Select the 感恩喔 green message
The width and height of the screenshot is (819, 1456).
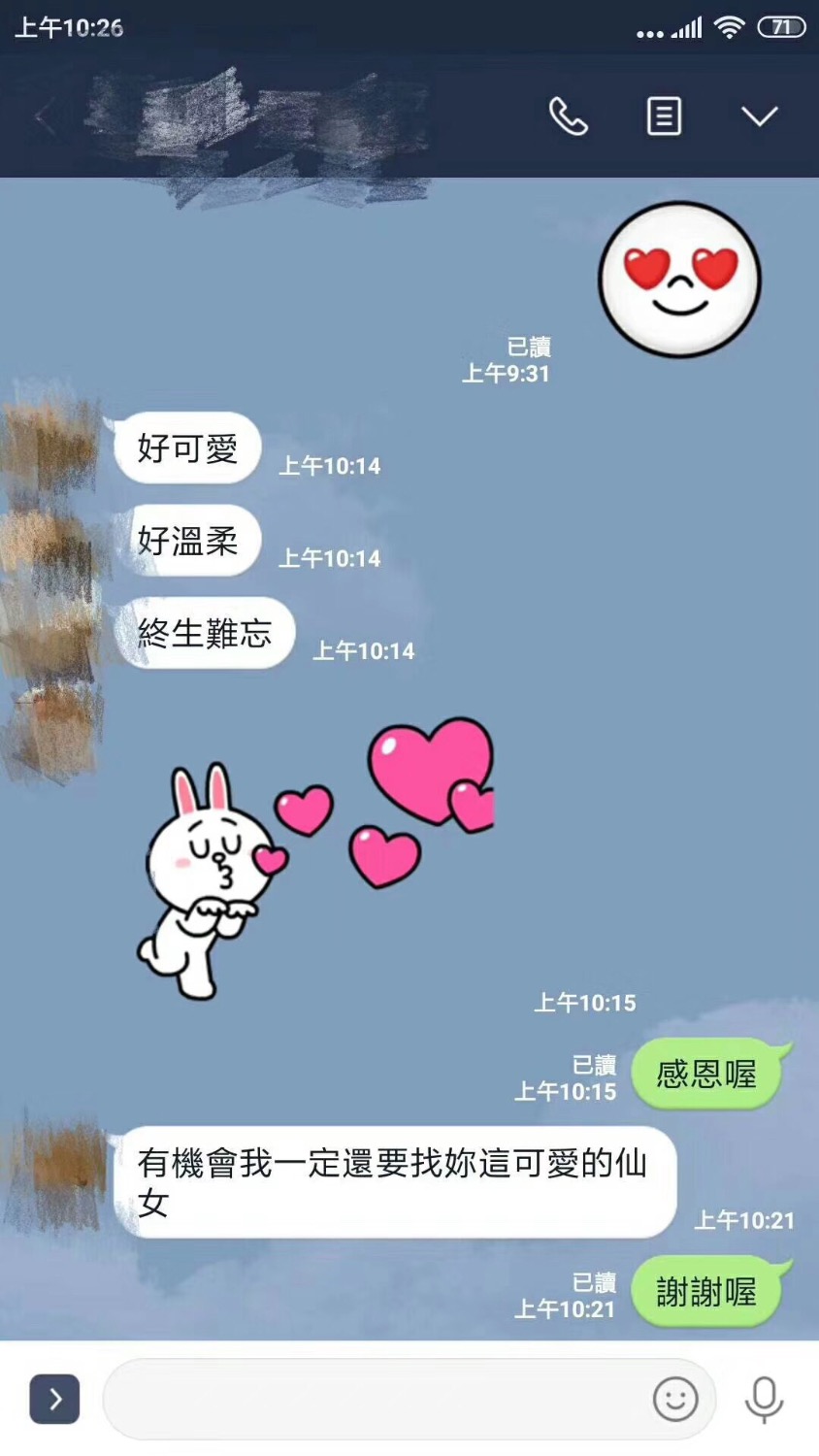(709, 1073)
